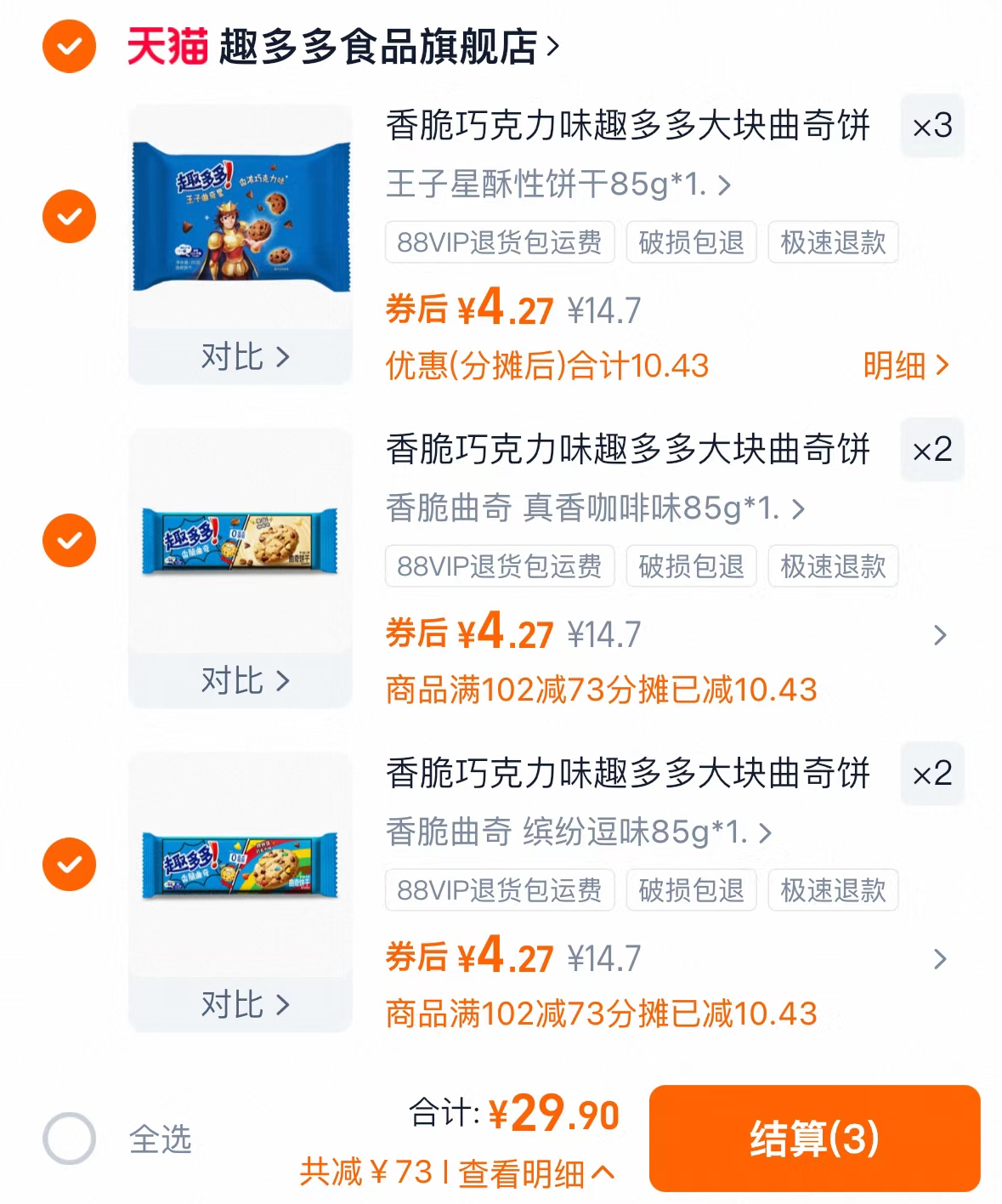Click the 缤纷逗味 cookie product image

[241, 865]
